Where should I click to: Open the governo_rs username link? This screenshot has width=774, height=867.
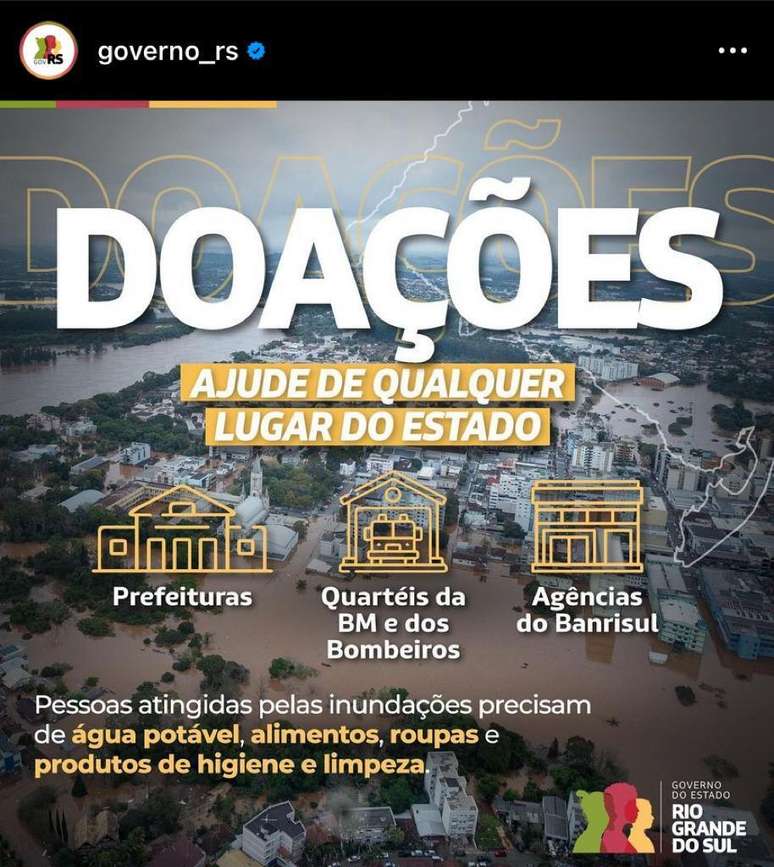pyautogui.click(x=167, y=51)
